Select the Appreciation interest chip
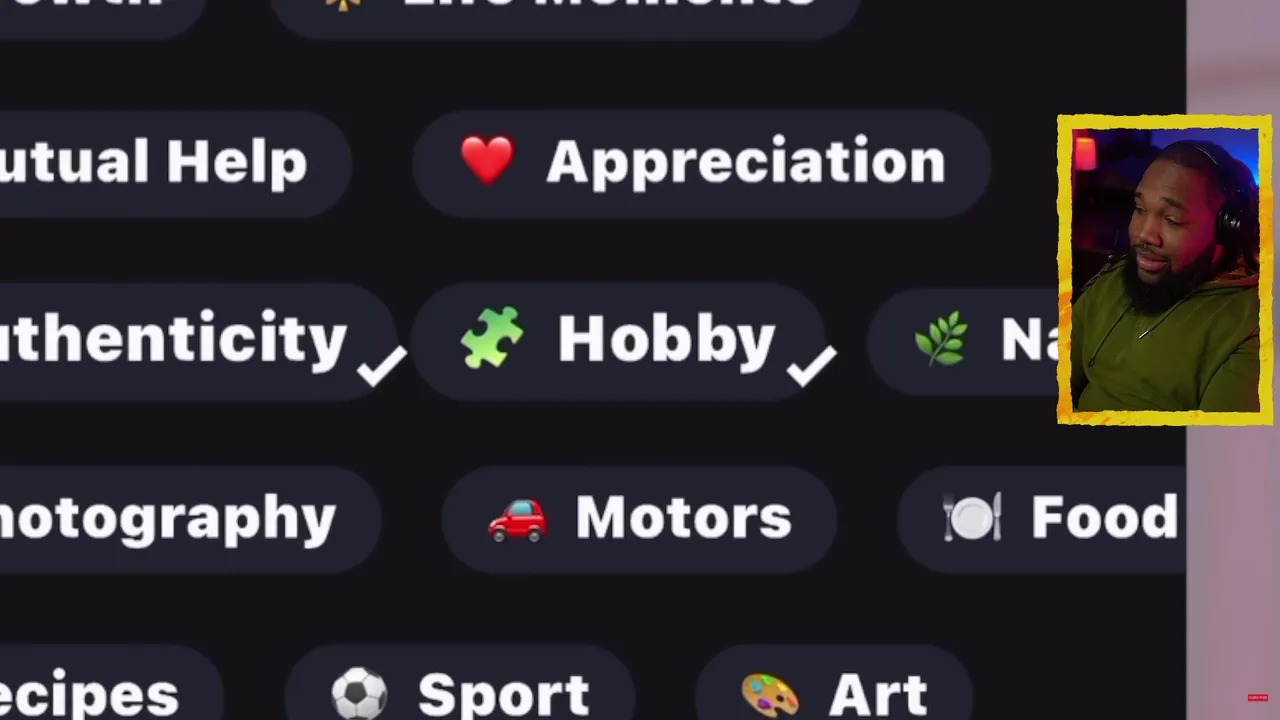1280x720 pixels. click(701, 162)
